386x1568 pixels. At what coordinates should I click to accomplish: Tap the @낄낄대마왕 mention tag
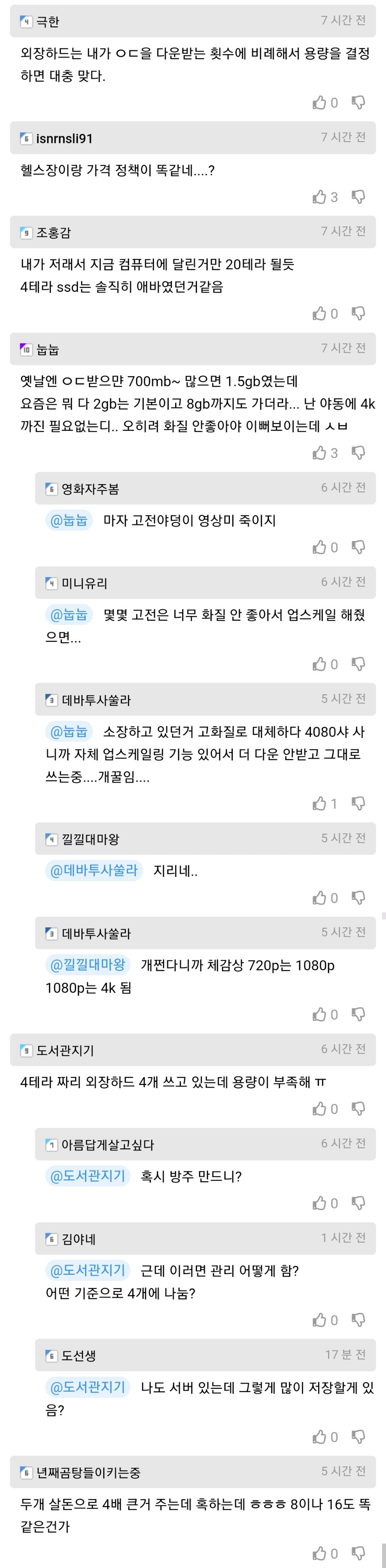point(88,965)
